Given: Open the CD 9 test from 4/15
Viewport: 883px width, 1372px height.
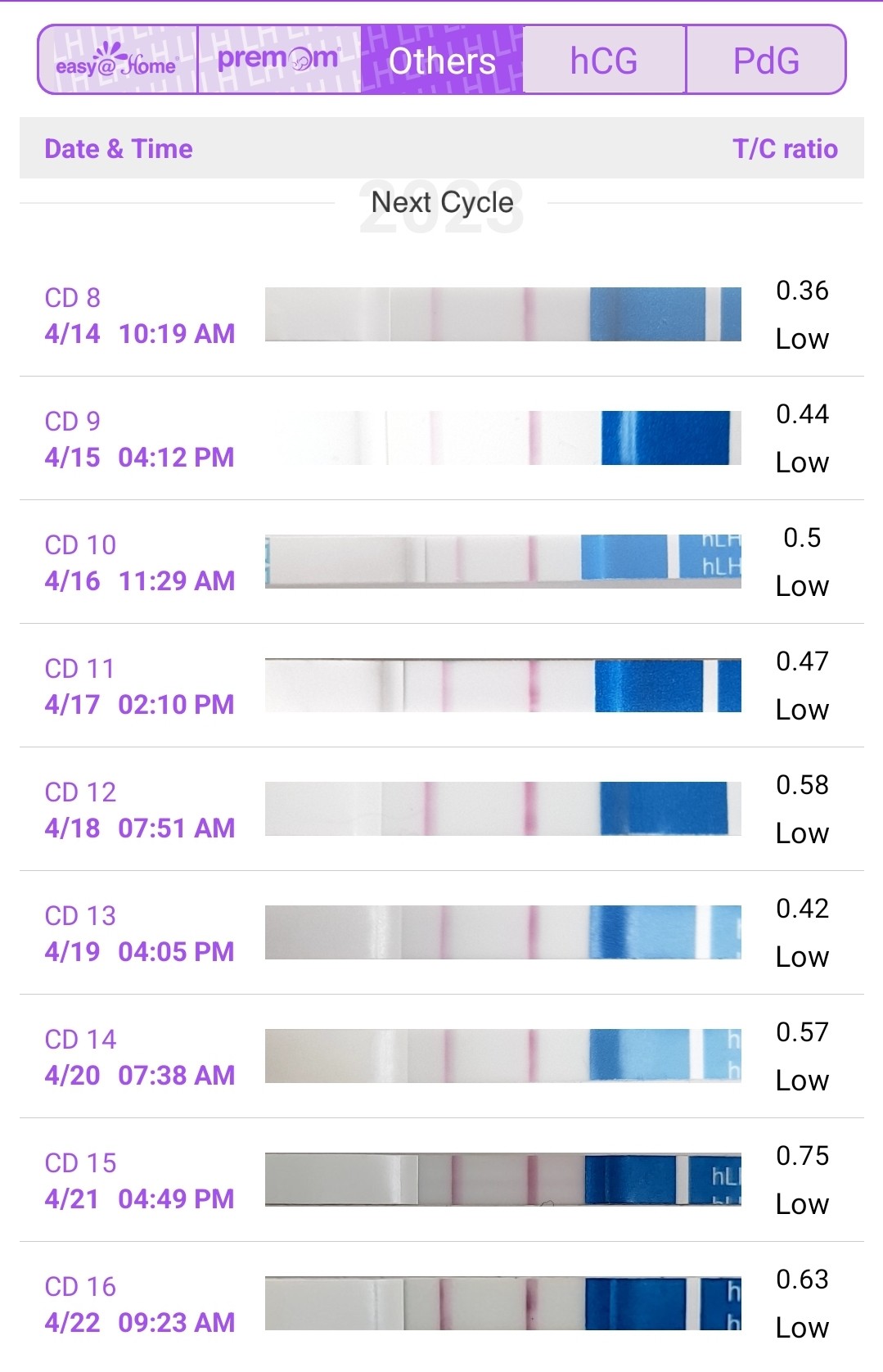Looking at the screenshot, I should pyautogui.click(x=442, y=439).
